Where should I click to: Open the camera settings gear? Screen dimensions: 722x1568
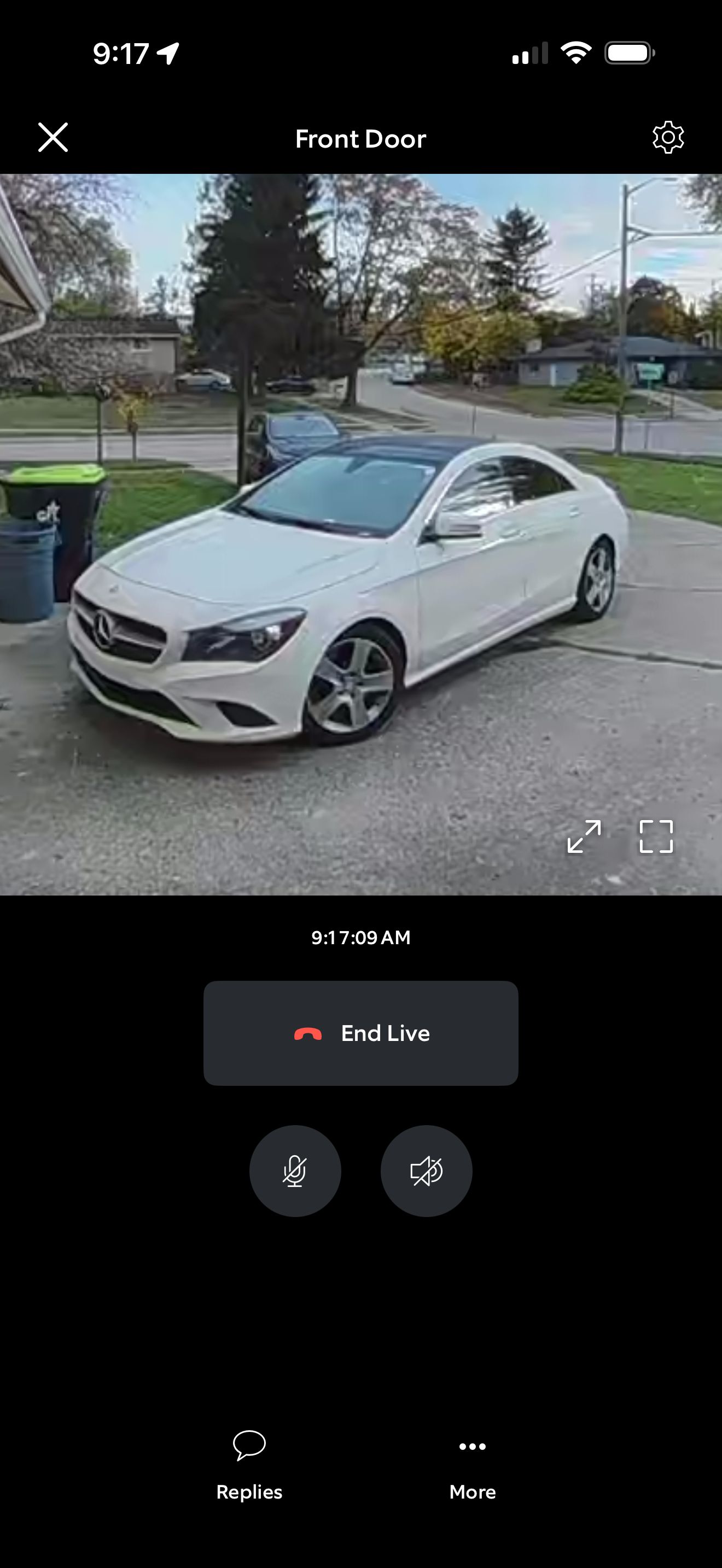pos(668,138)
